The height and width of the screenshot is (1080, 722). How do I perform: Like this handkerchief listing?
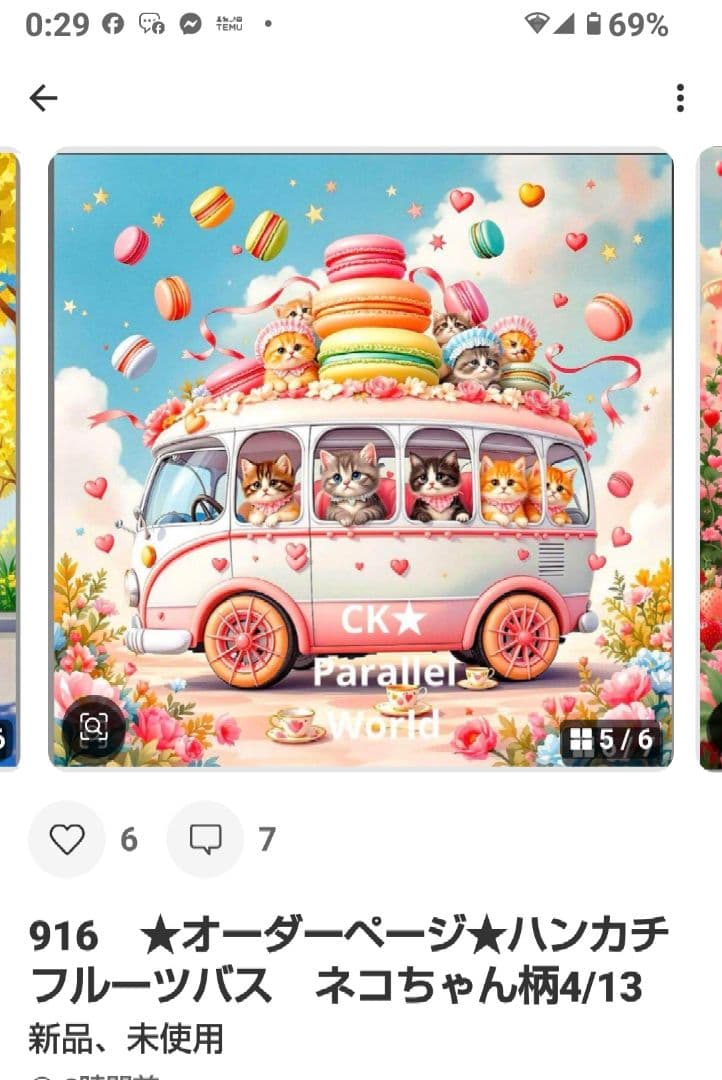(x=67, y=839)
